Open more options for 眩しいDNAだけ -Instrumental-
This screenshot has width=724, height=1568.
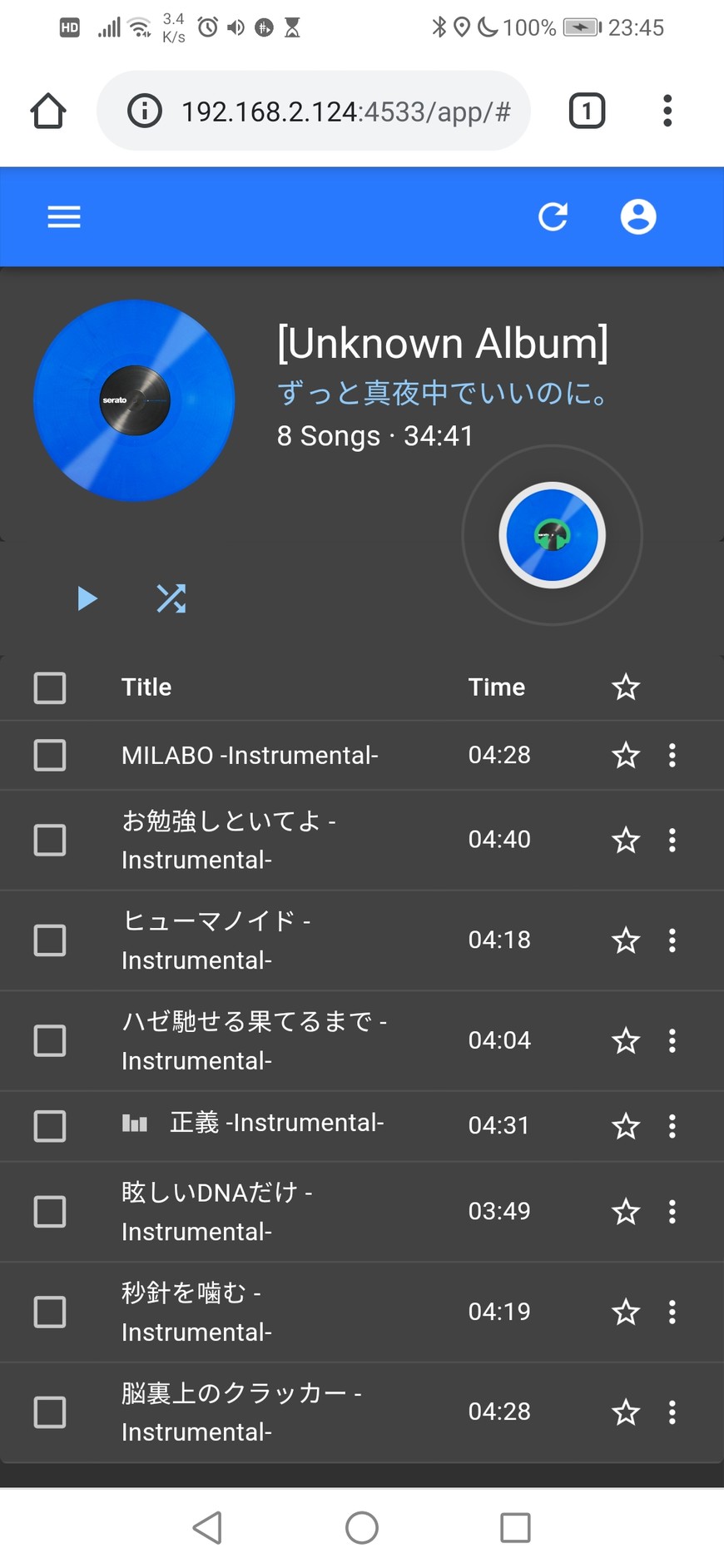click(x=672, y=1212)
